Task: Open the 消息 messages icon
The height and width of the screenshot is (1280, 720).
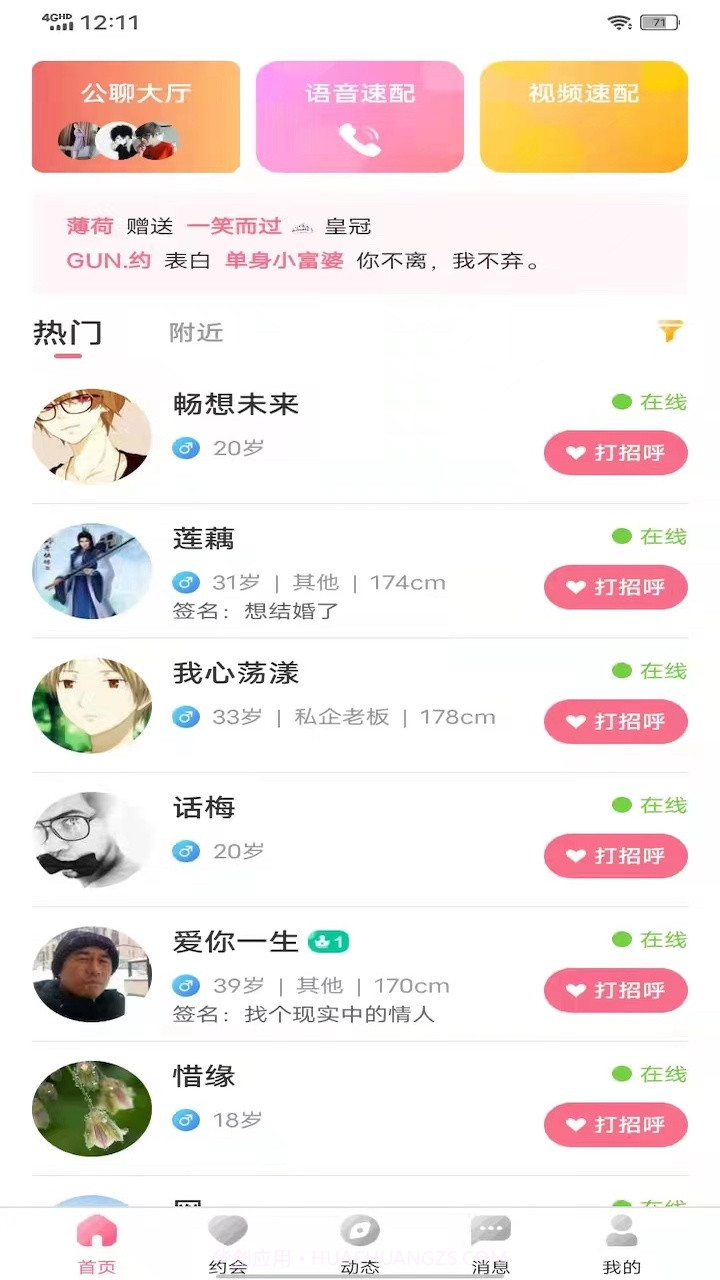Action: [490, 1232]
